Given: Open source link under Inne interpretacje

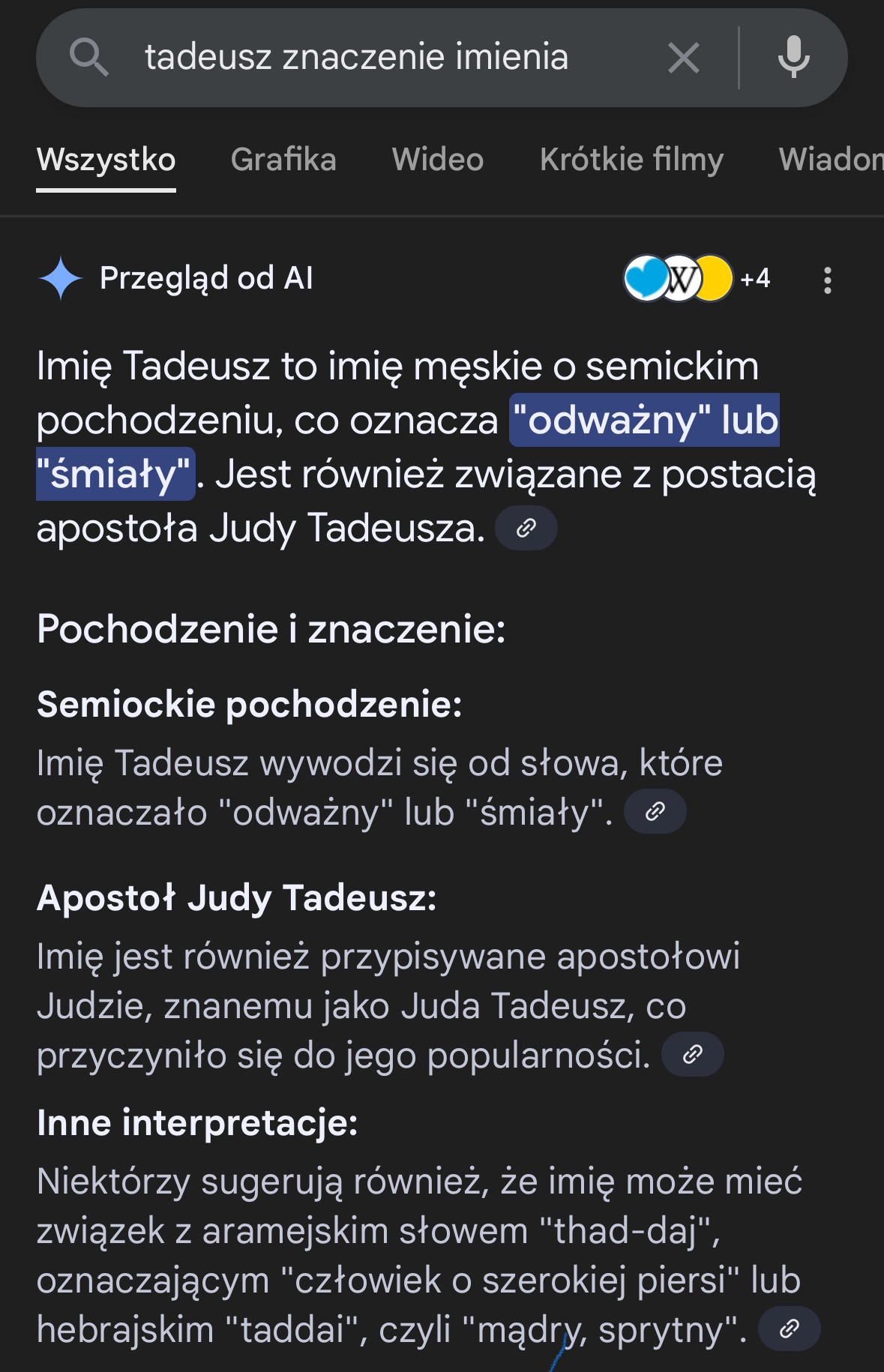Looking at the screenshot, I should pos(789,1329).
